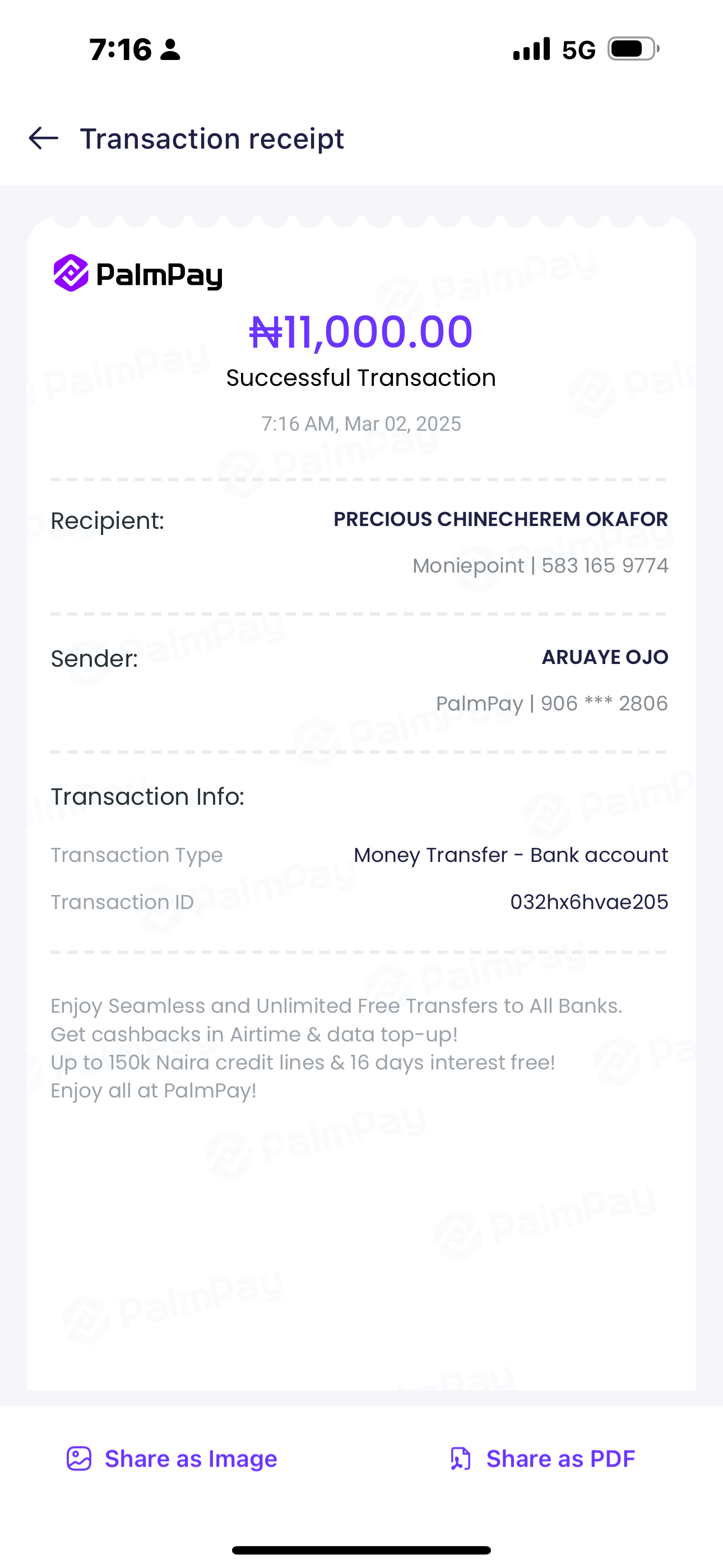Share the receipt as PDF
This screenshot has height=1568, width=723.
543,1459
